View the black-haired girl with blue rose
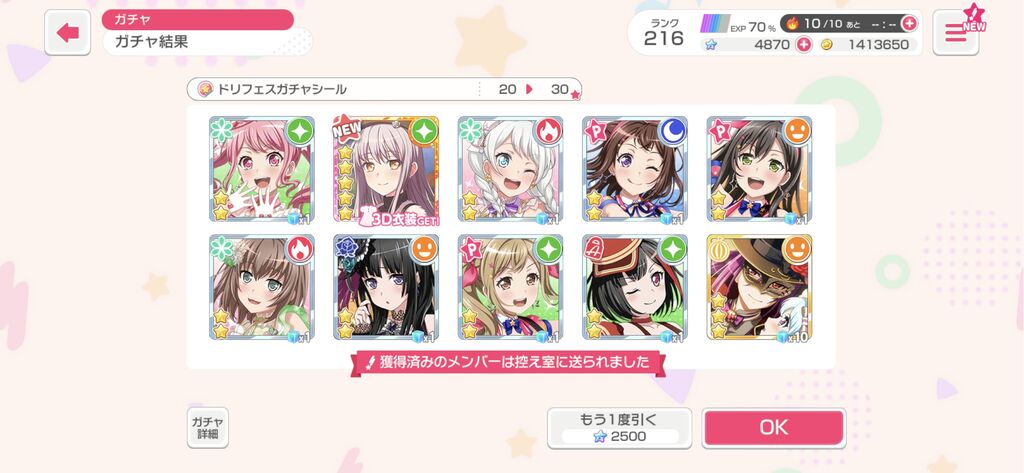The image size is (1024, 473). [386, 287]
